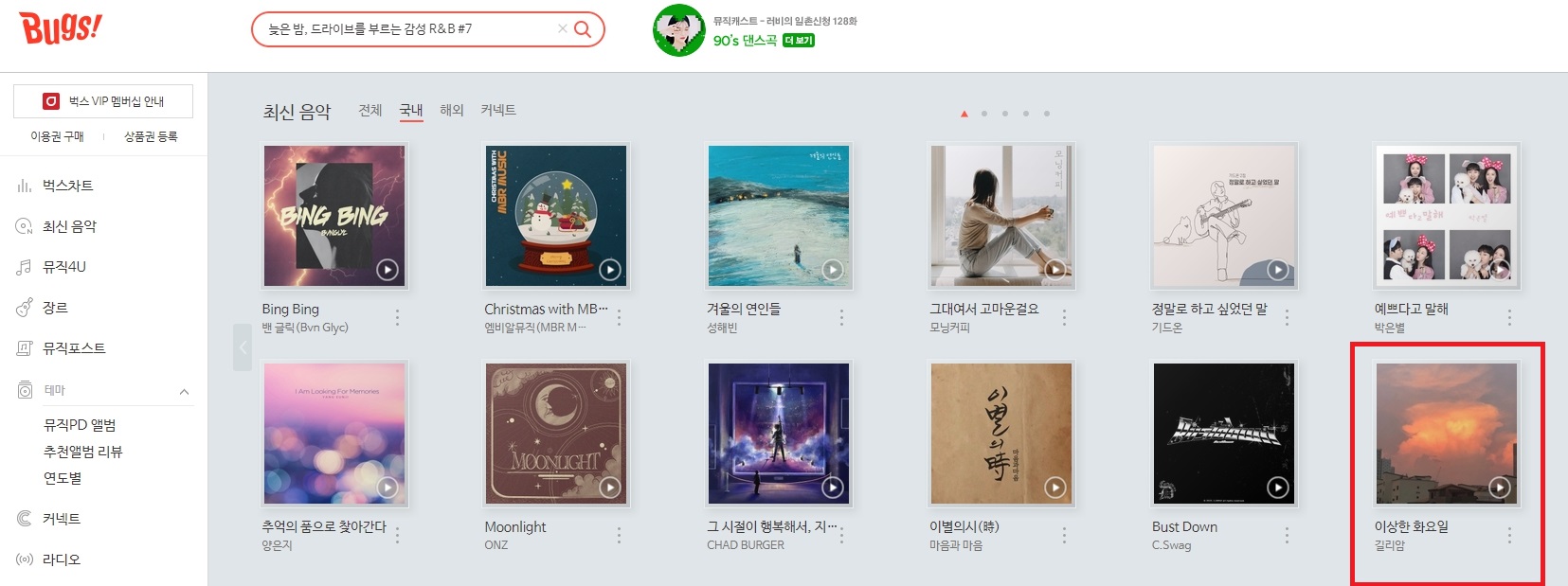Viewport: 1568px width, 586px height.
Task: Tap the search magnifier icon
Action: (x=583, y=29)
